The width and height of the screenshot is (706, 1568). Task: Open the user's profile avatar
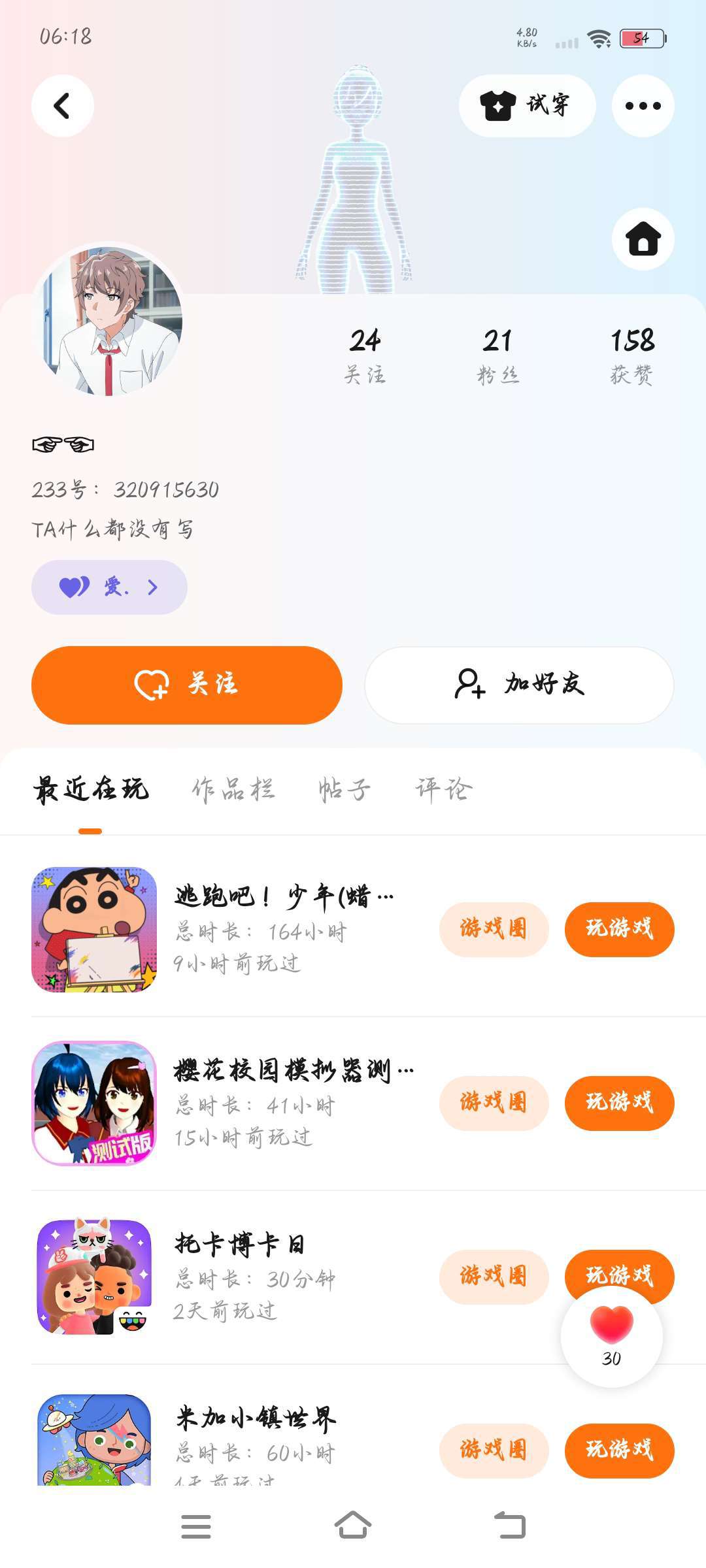(109, 321)
